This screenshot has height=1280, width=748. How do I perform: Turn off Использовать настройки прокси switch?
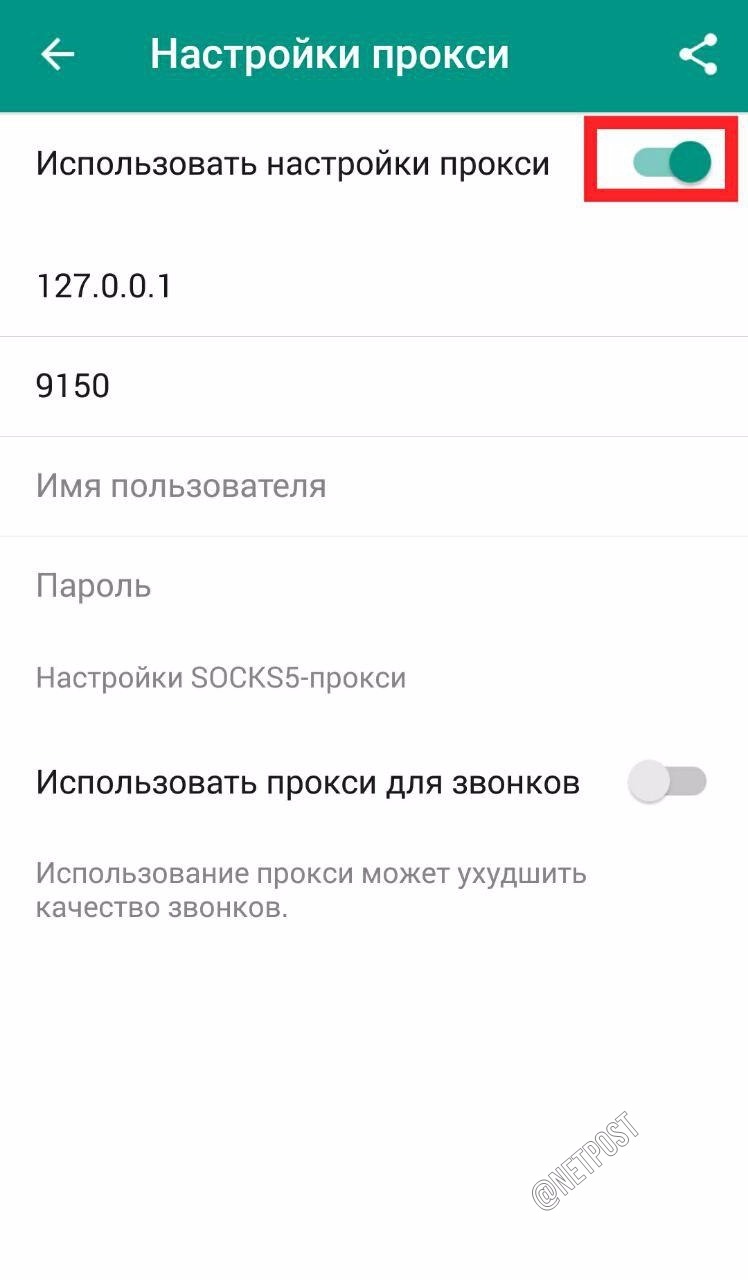coord(672,162)
